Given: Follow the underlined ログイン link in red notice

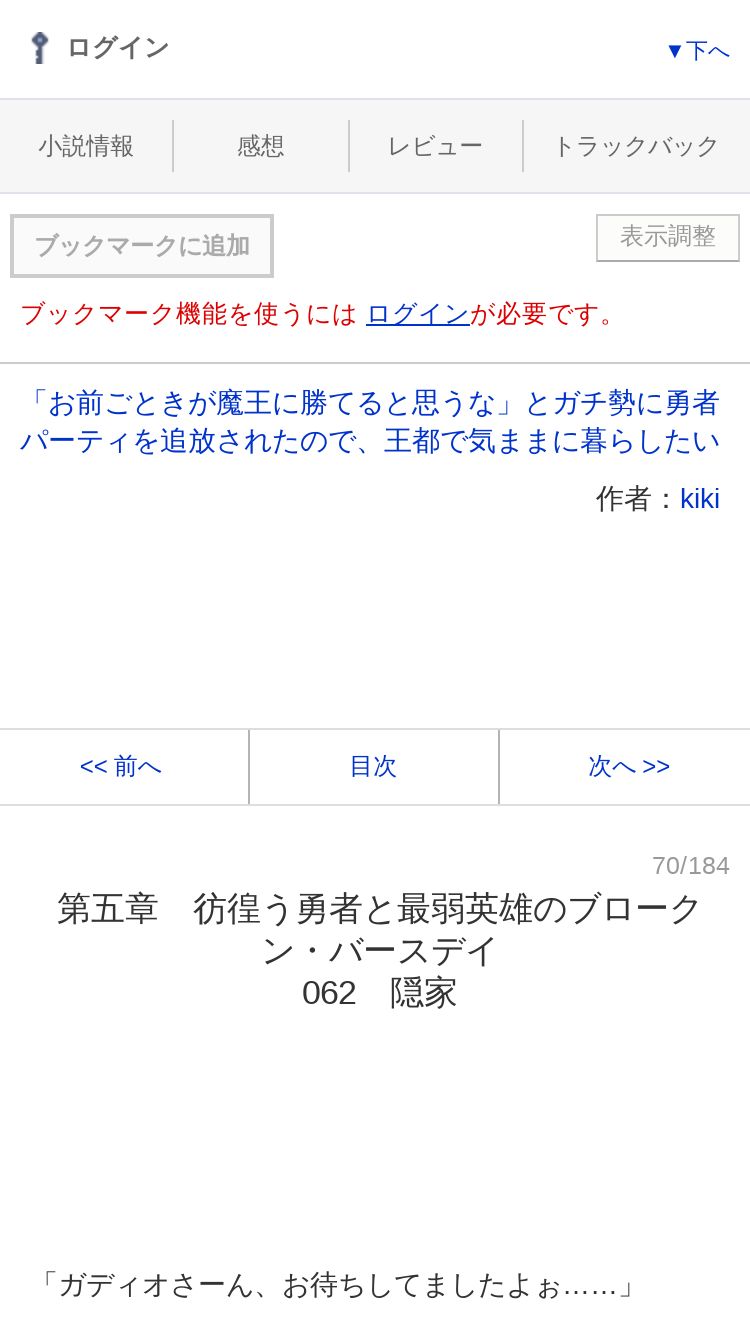Looking at the screenshot, I should pyautogui.click(x=418, y=314).
